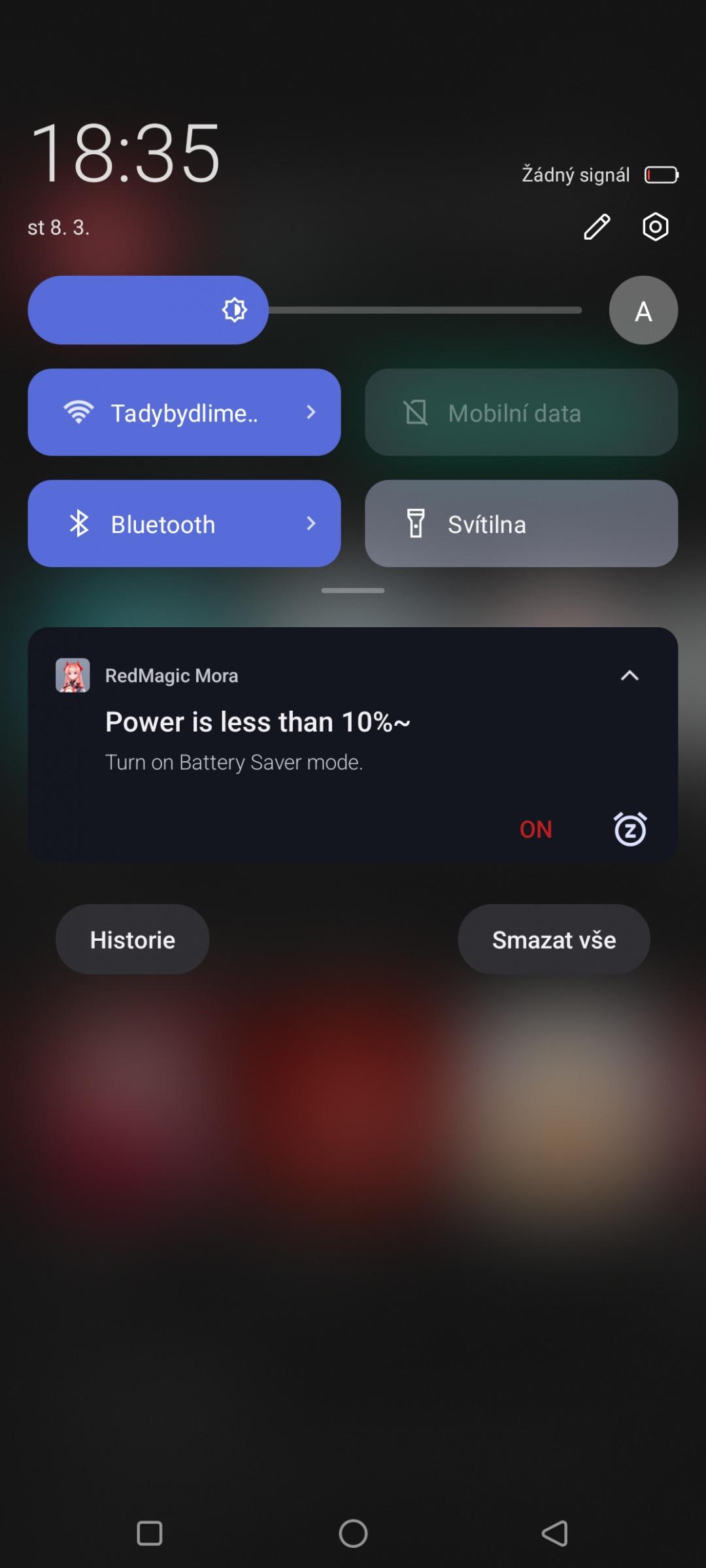Turn on the Svítilna flashlight
Viewport: 706px width, 1568px height.
pos(521,523)
